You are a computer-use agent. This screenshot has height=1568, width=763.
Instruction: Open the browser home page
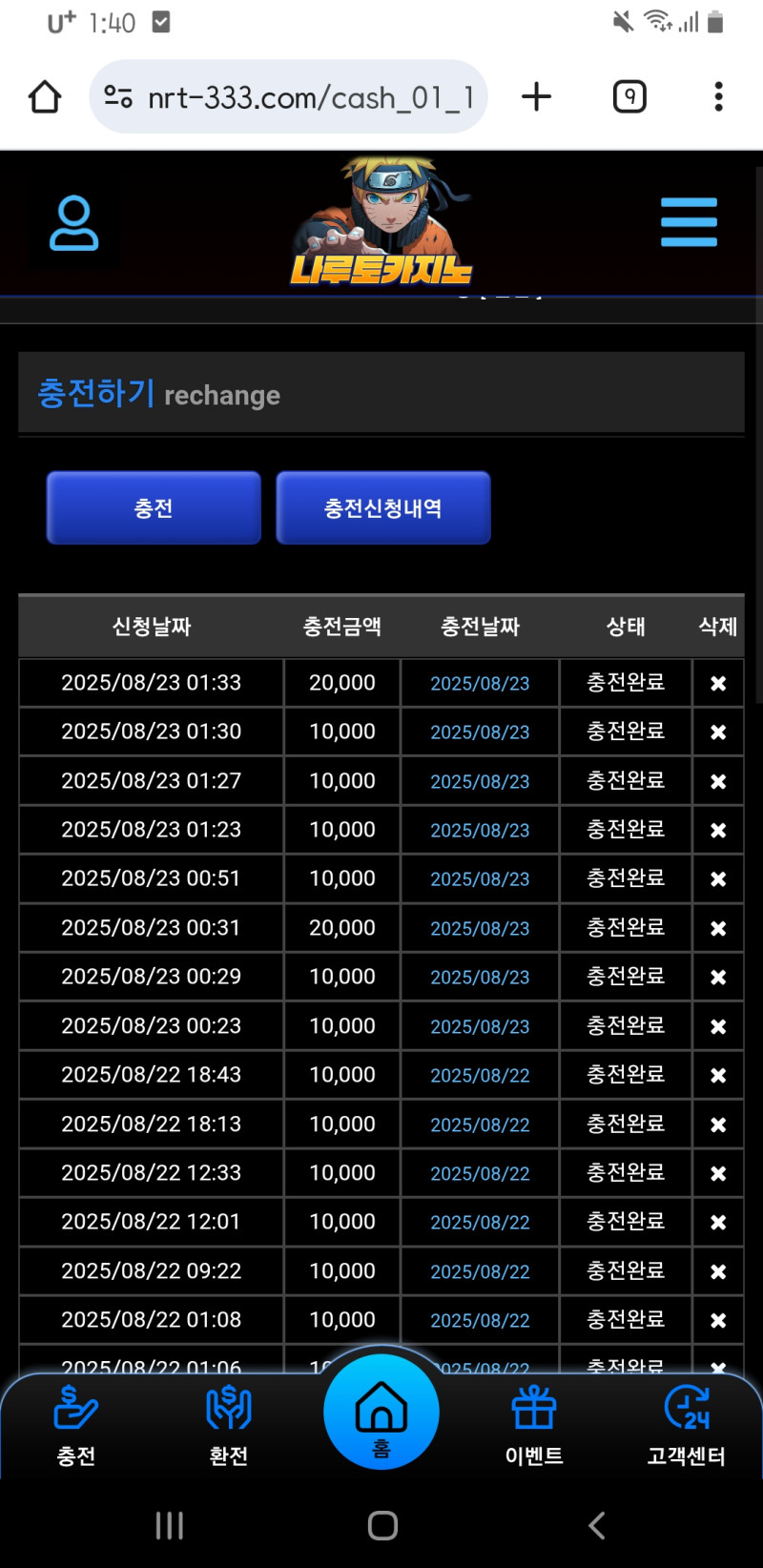(45, 96)
